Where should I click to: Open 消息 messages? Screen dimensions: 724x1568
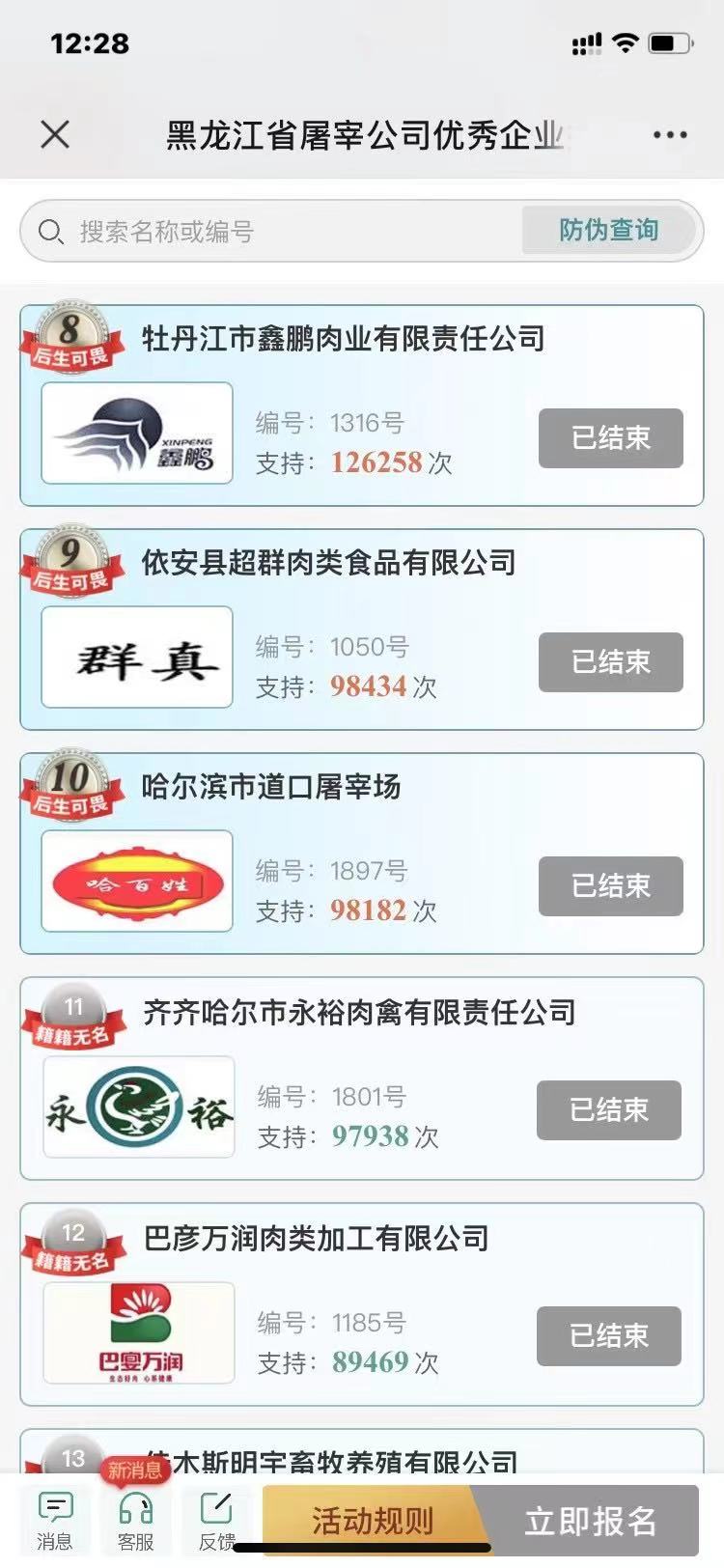coord(54,1520)
